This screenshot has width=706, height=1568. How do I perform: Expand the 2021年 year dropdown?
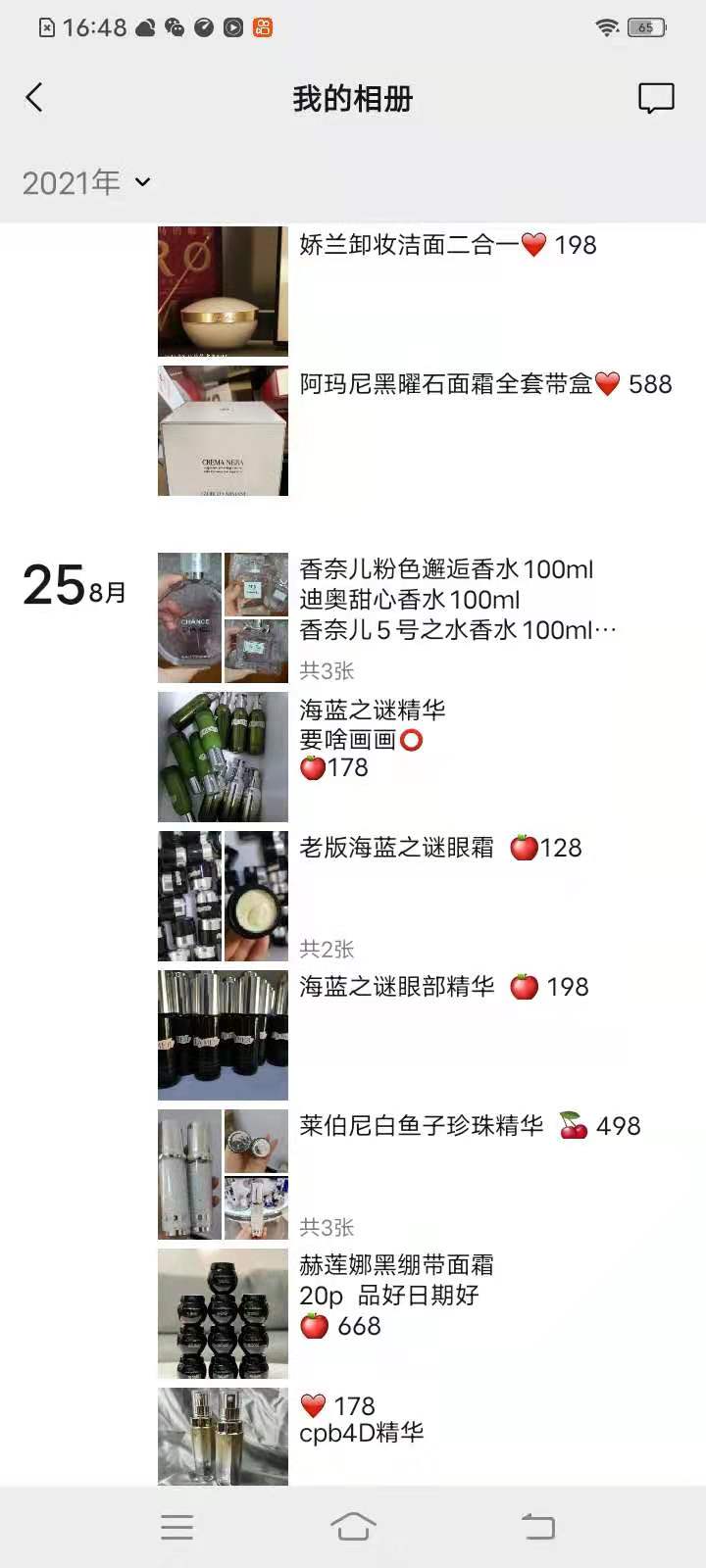(86, 182)
